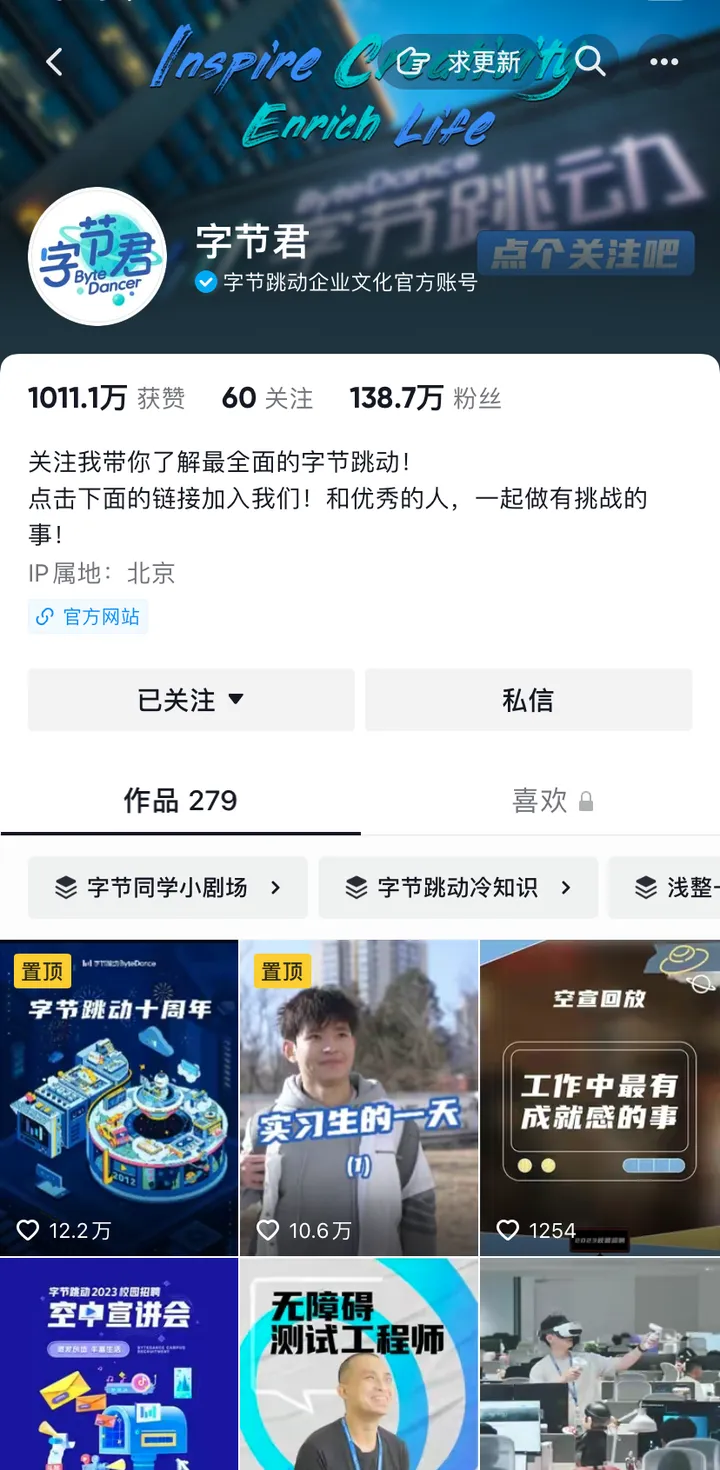Viewport: 720px width, 1470px height.
Task: Expand the 字节同学小剧场 collection
Action: (x=167, y=887)
